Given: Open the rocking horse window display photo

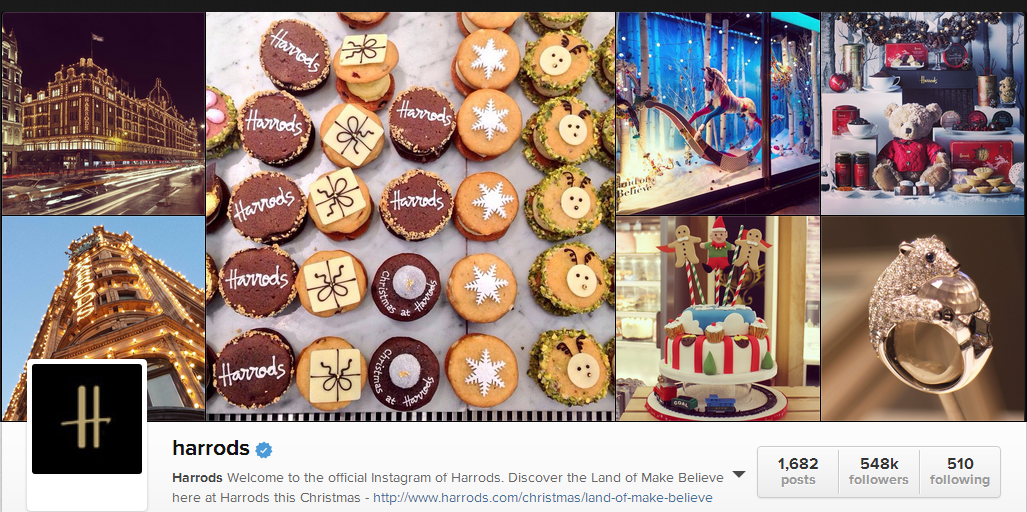Looking at the screenshot, I should tap(717, 113).
